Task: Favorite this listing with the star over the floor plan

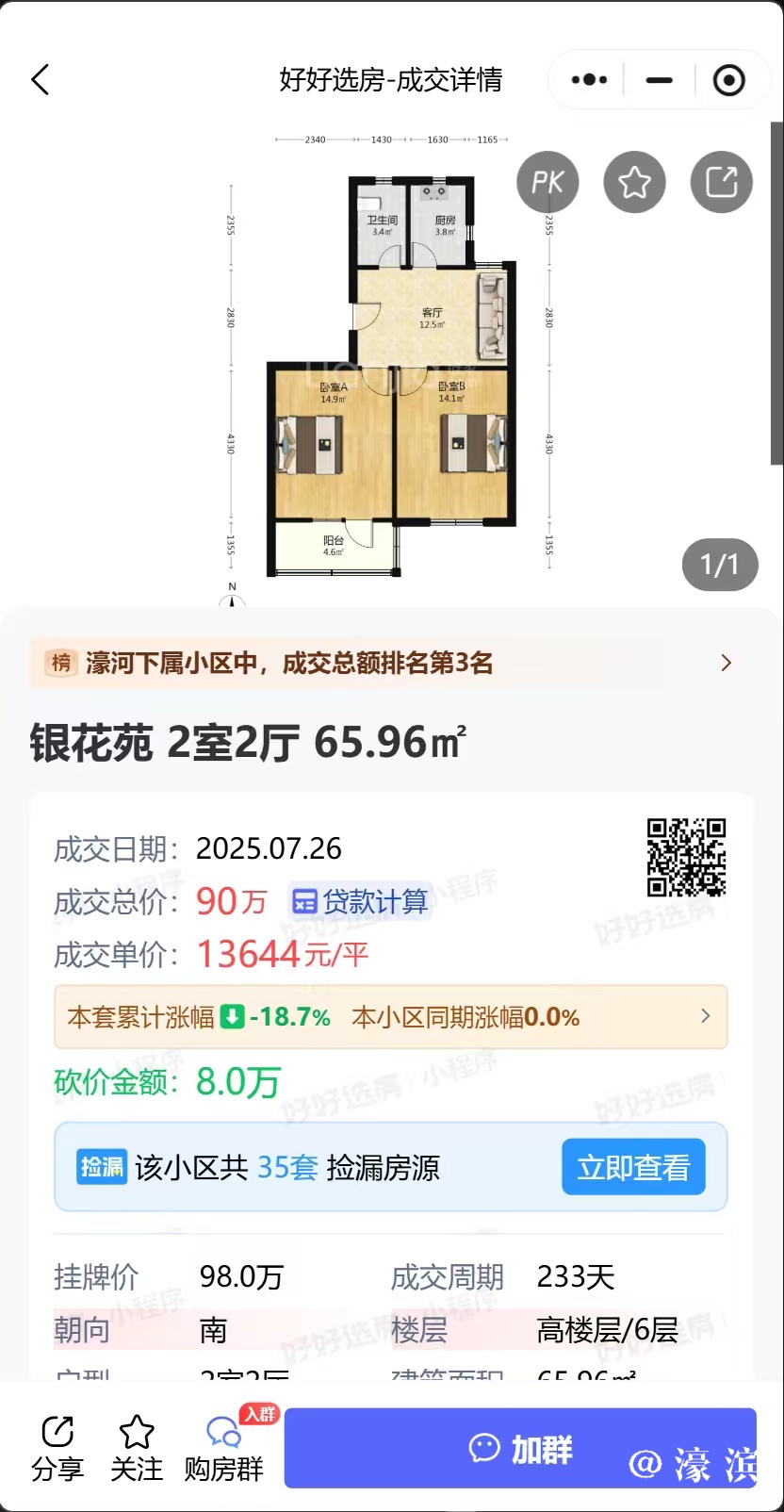Action: (x=634, y=182)
